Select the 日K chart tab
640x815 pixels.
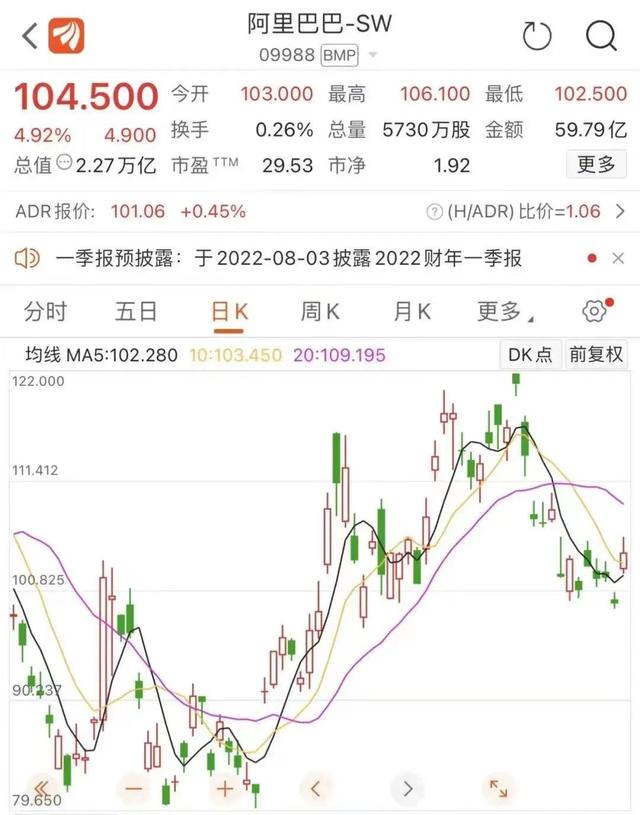click(229, 312)
